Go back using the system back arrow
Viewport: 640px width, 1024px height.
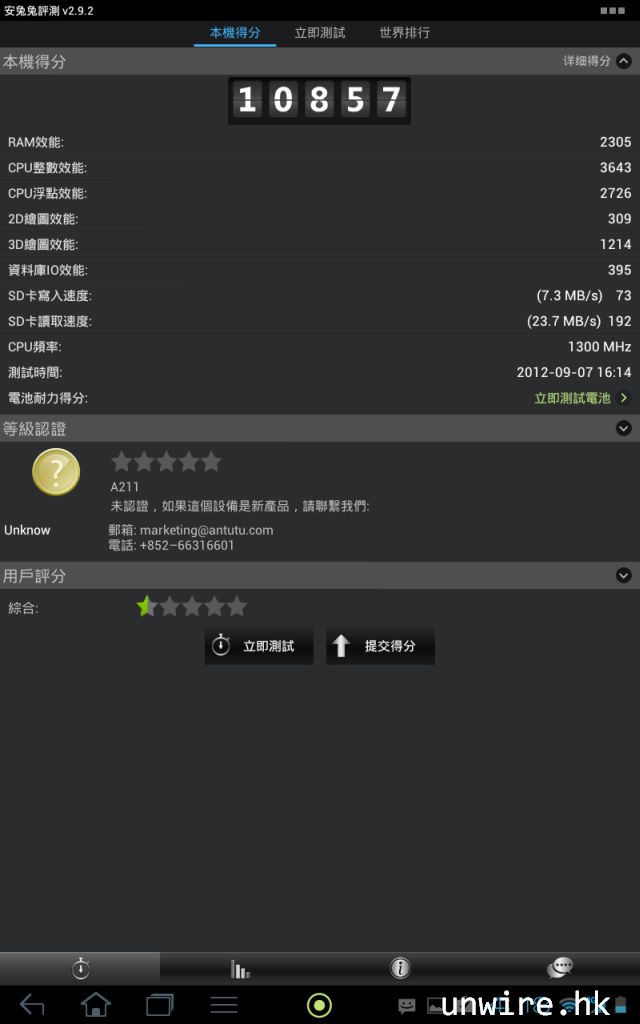coord(32,1004)
